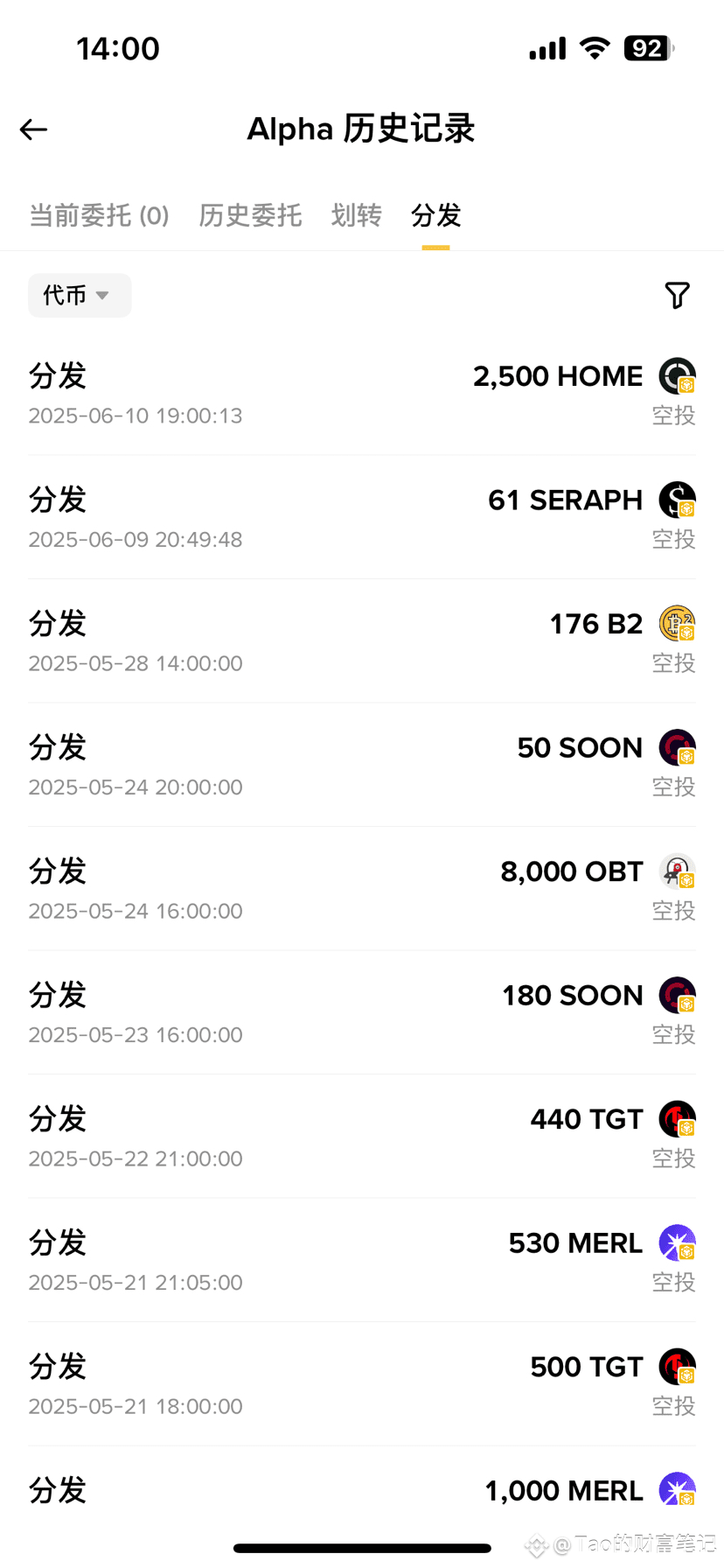Select the 分发 tab

pyautogui.click(x=435, y=215)
